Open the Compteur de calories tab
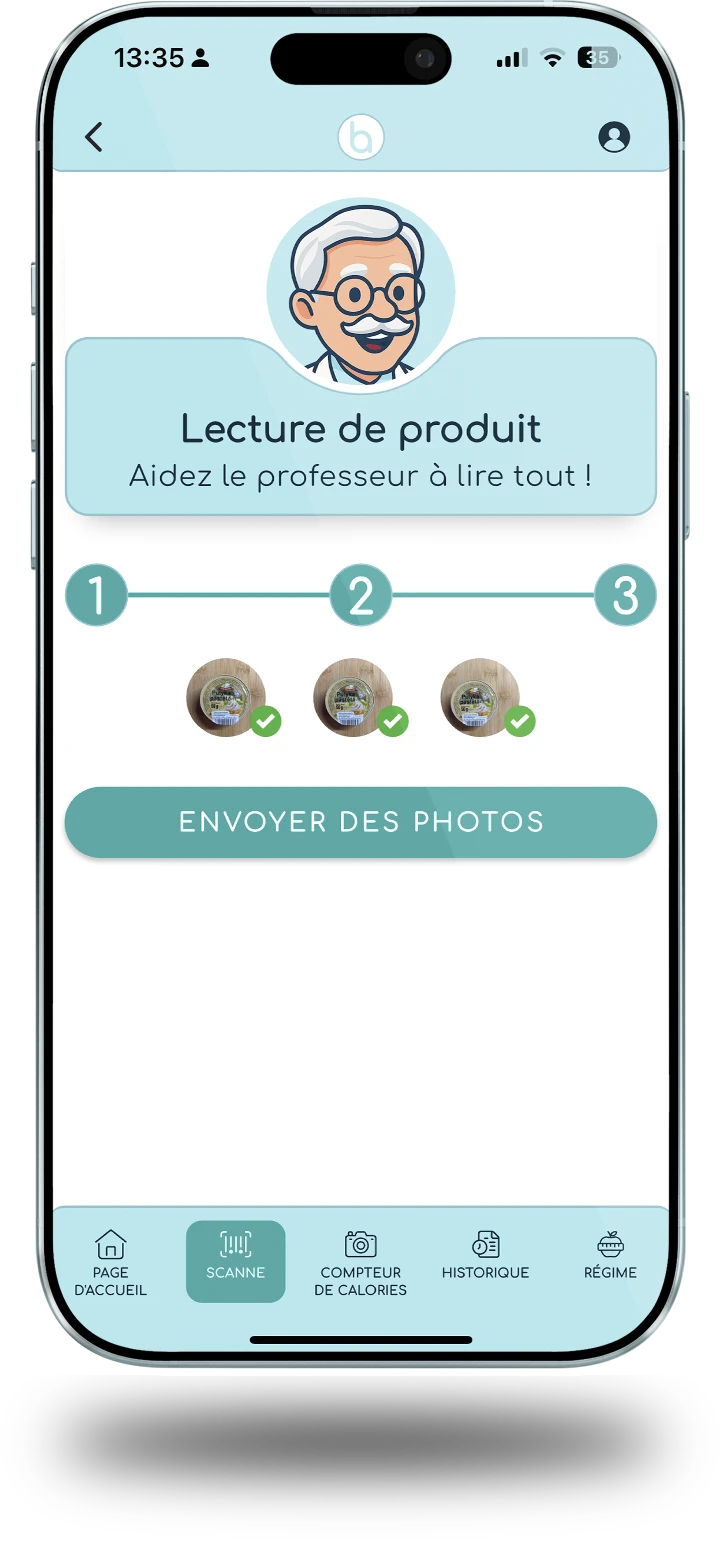The width and height of the screenshot is (720, 1545). 360,1262
